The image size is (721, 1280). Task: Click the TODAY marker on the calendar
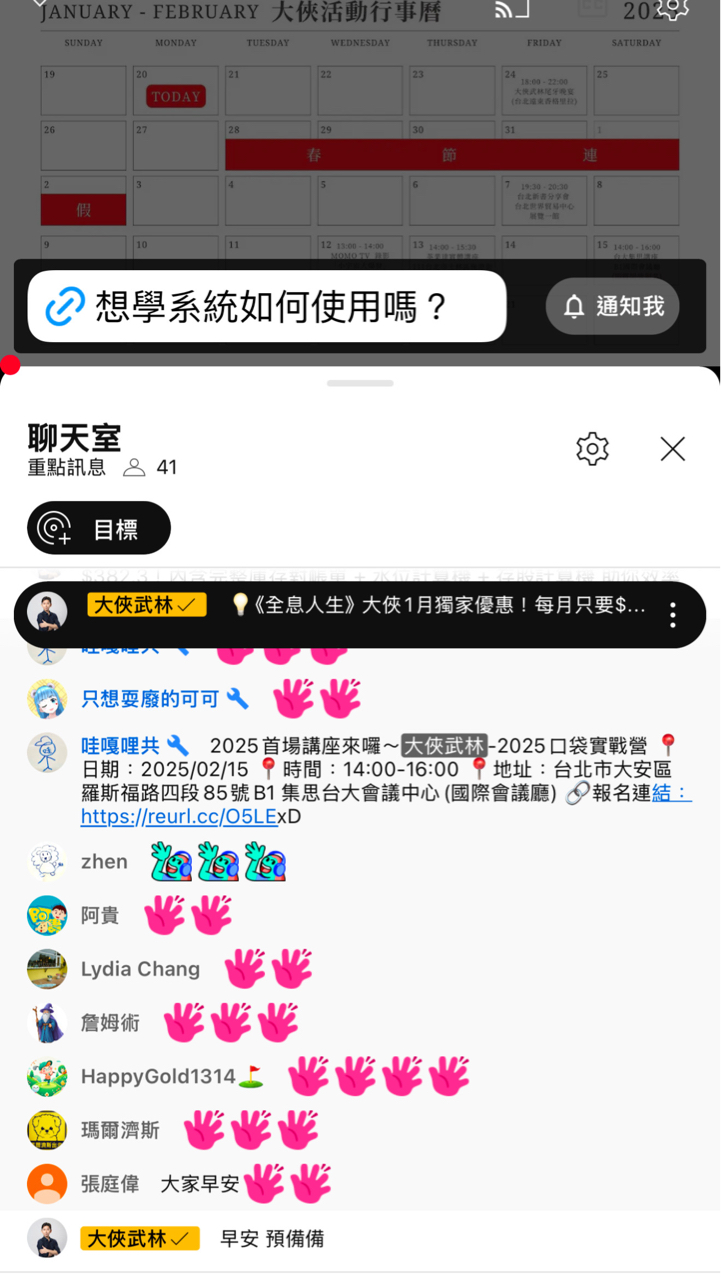click(x=174, y=95)
